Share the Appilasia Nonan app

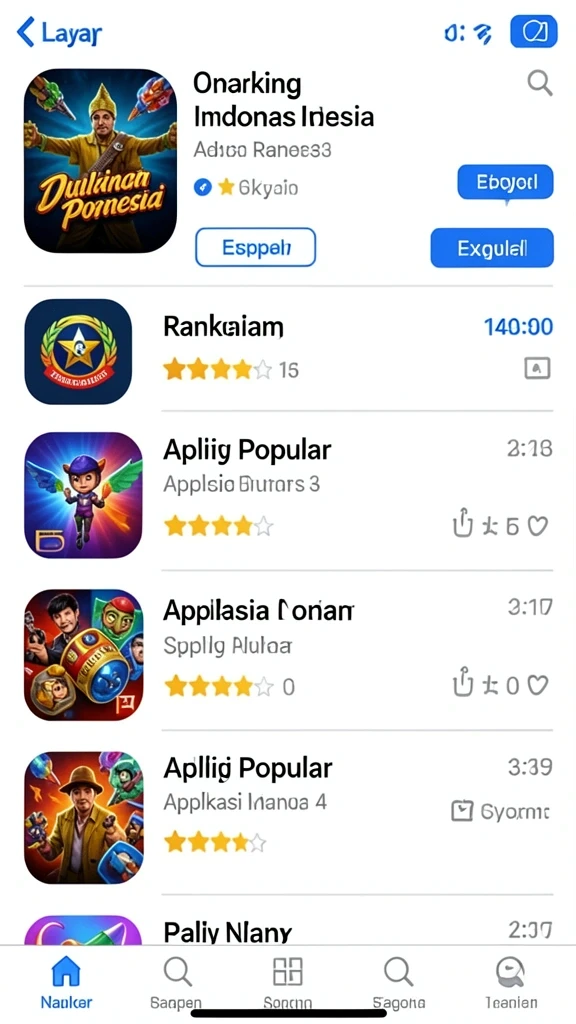(x=462, y=682)
